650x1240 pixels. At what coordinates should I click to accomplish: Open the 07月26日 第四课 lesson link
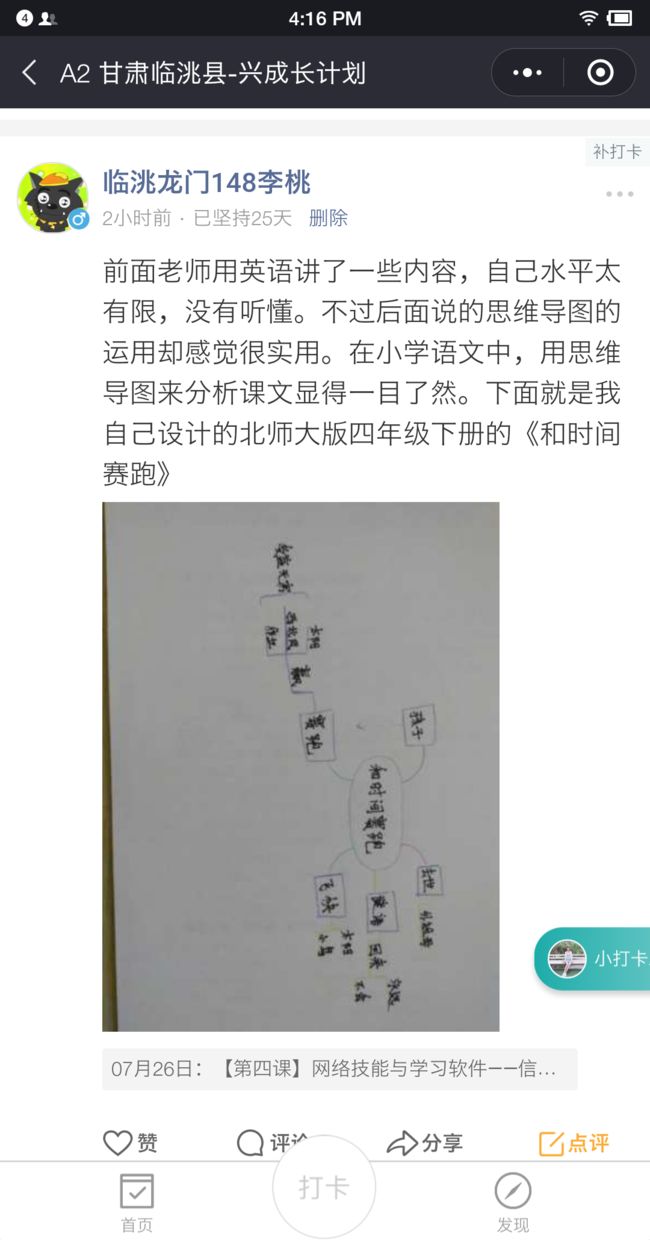[339, 1069]
